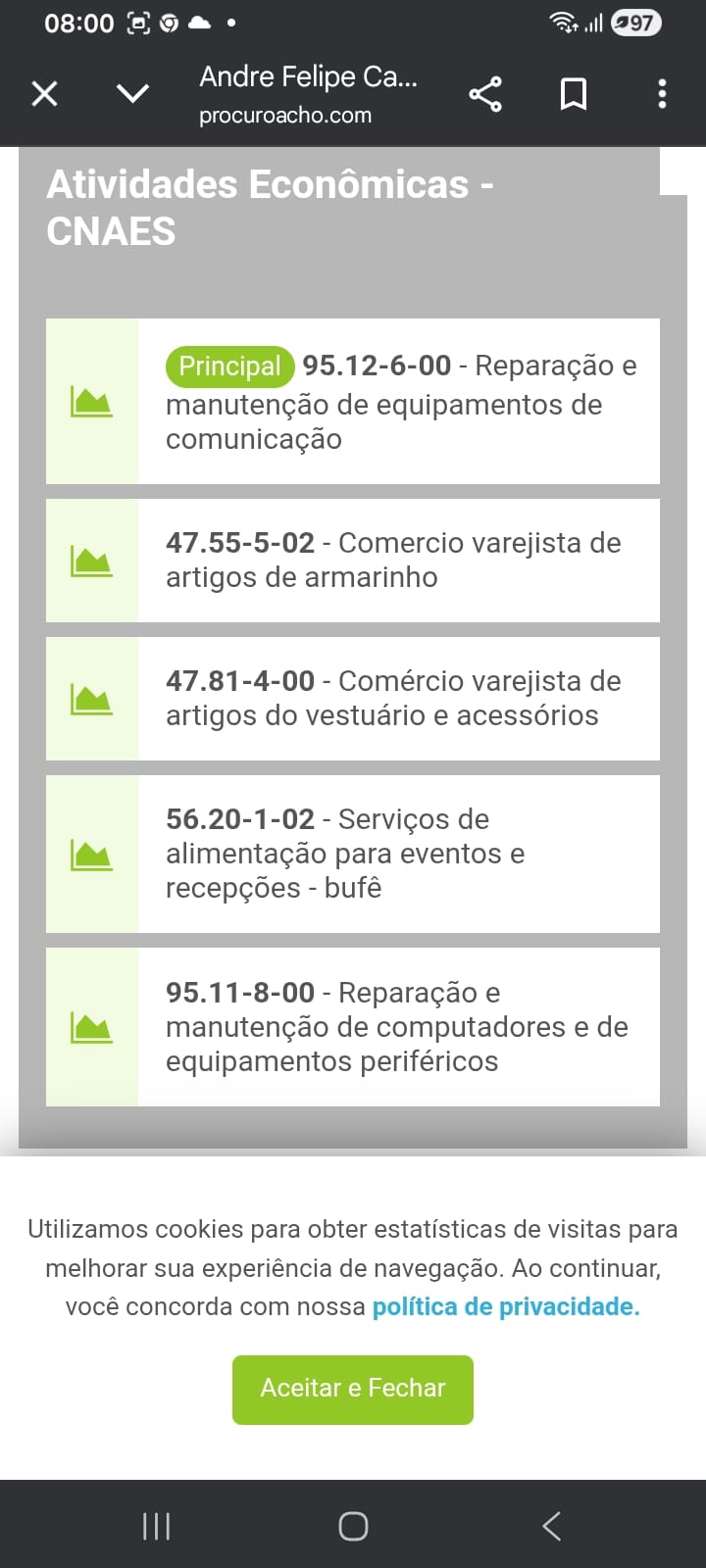Tap Aceitar e Fechar cookie button

coord(353,1389)
